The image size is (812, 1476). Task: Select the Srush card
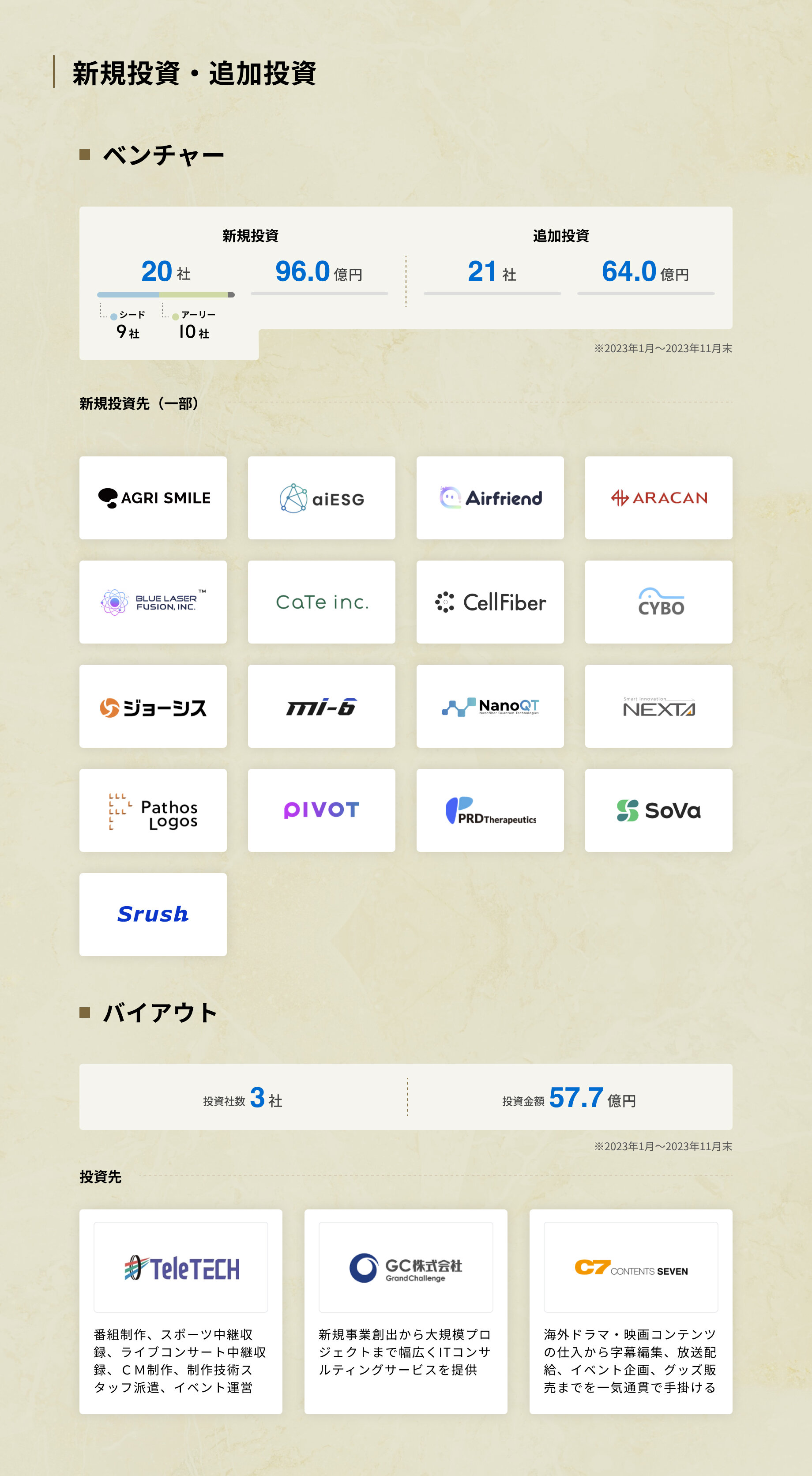(x=153, y=914)
